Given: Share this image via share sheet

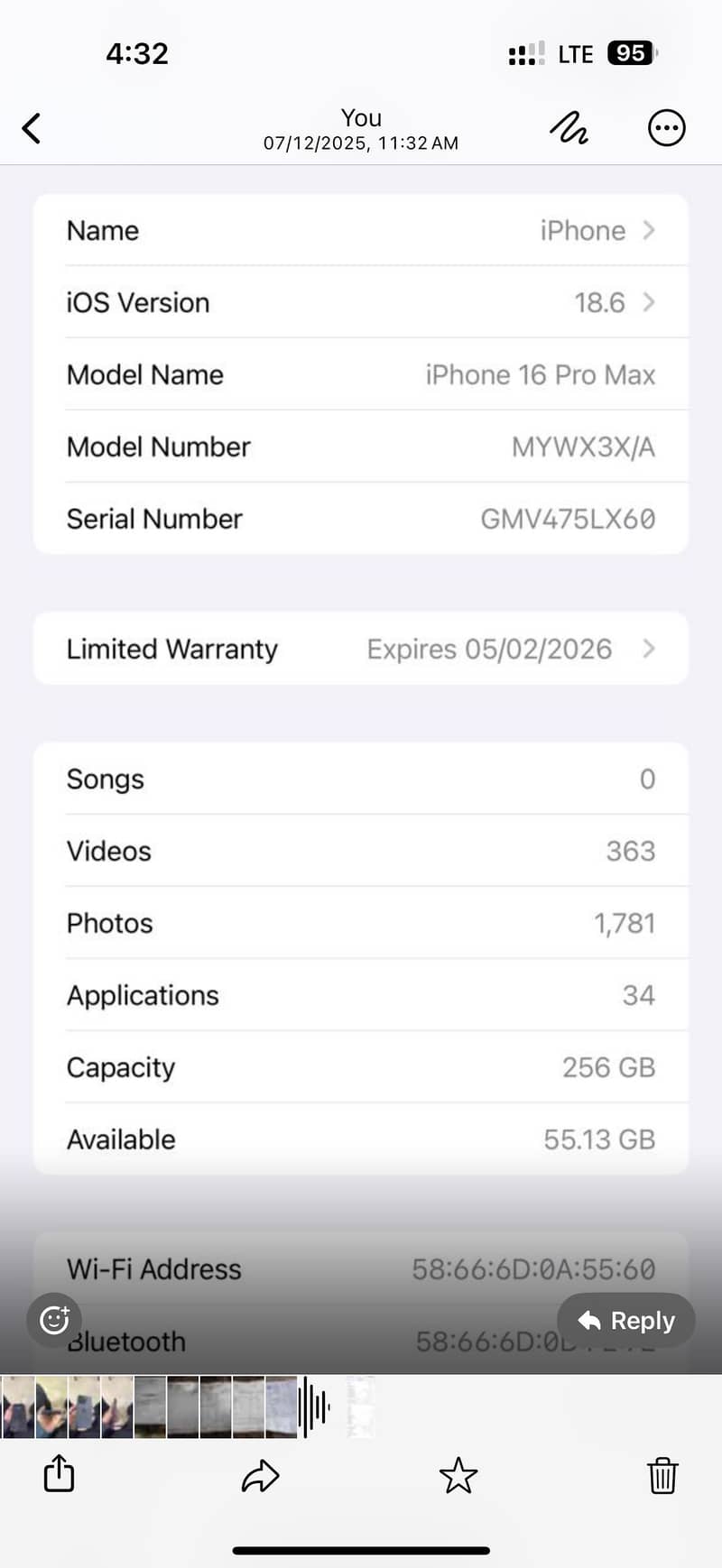Looking at the screenshot, I should pyautogui.click(x=60, y=1473).
